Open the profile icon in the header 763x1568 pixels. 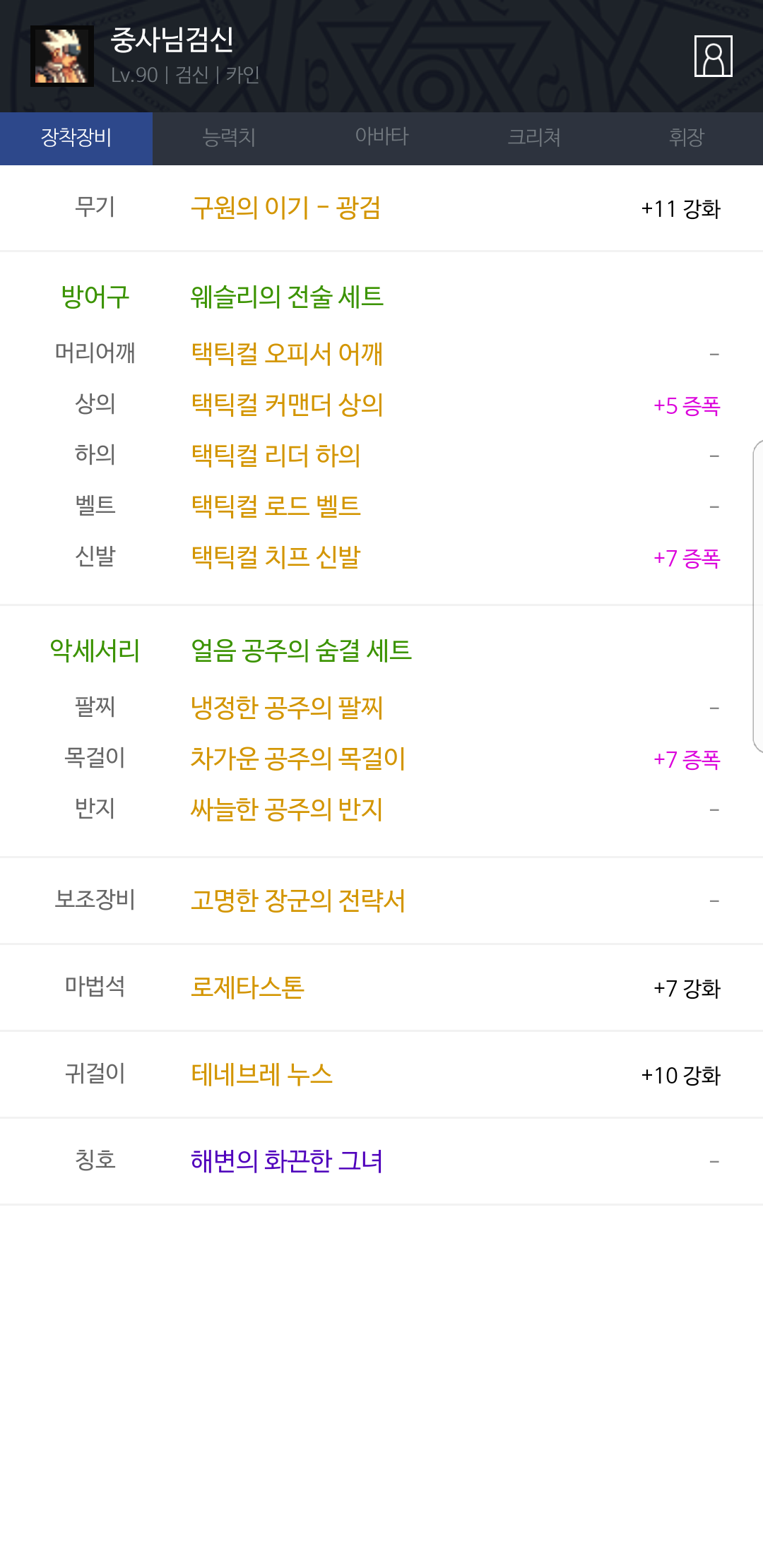713,56
